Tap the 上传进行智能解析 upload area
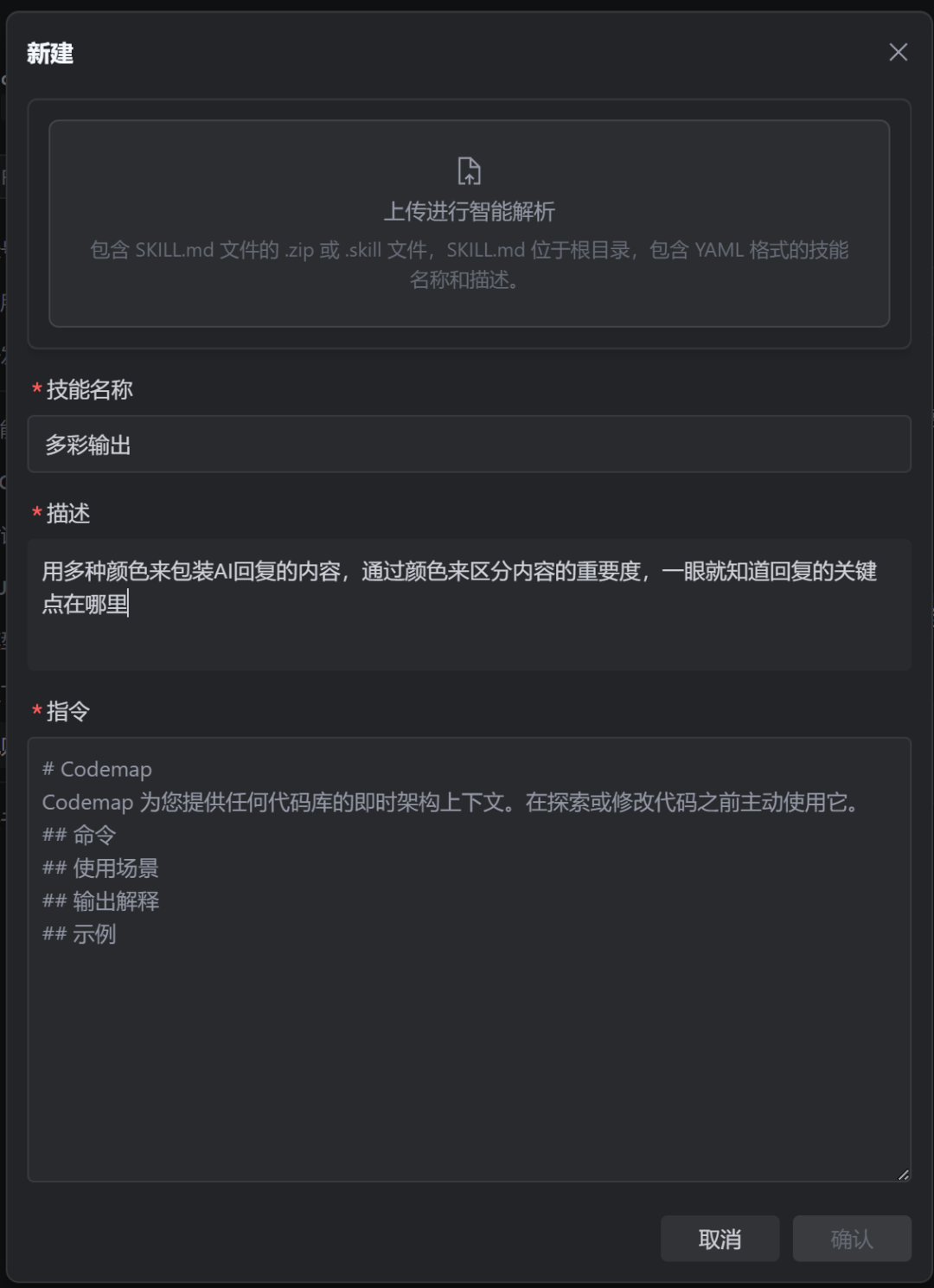Screen dimensions: 934x1288 click(469, 223)
